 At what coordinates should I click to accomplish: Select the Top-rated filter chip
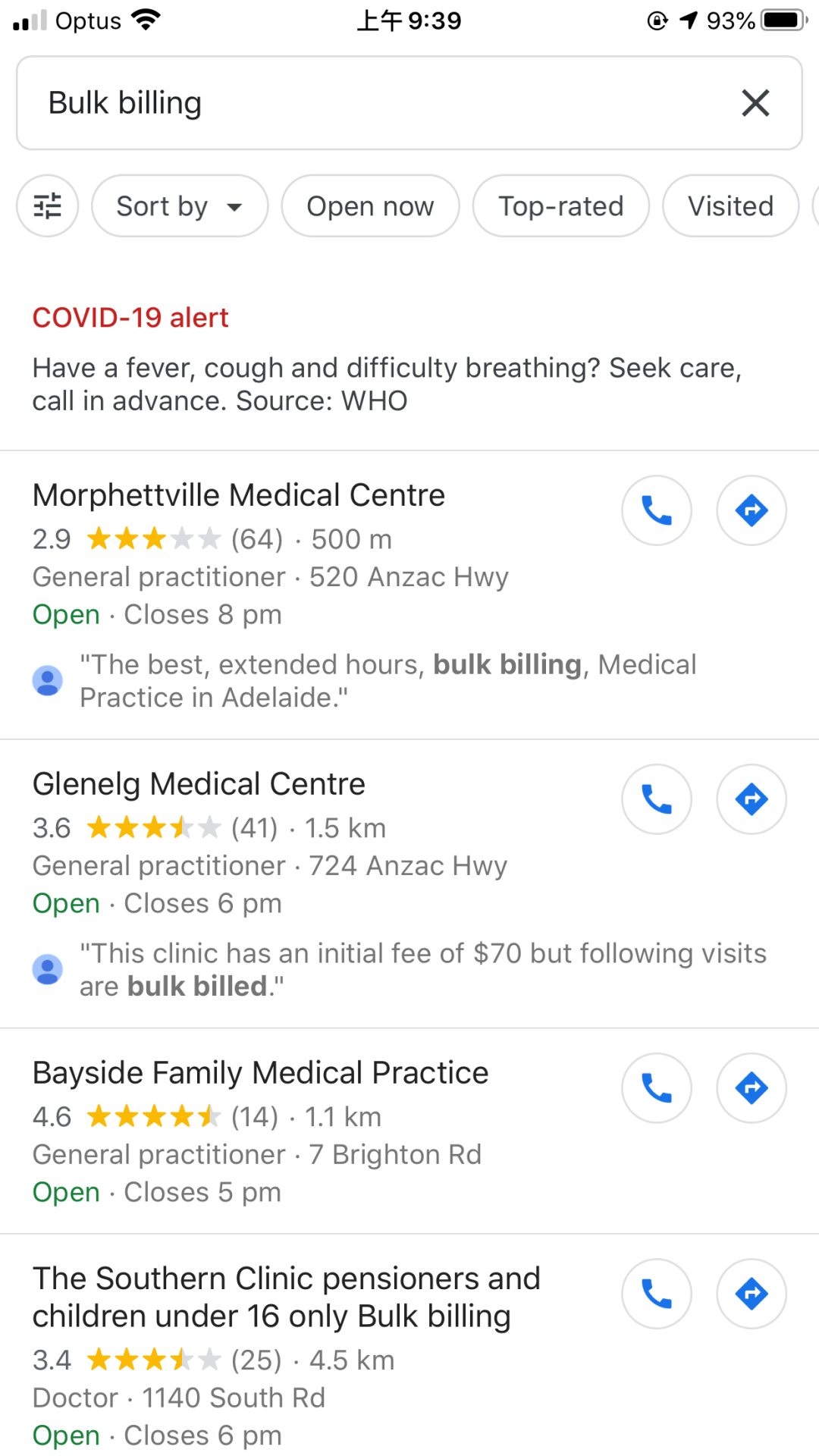tap(561, 206)
